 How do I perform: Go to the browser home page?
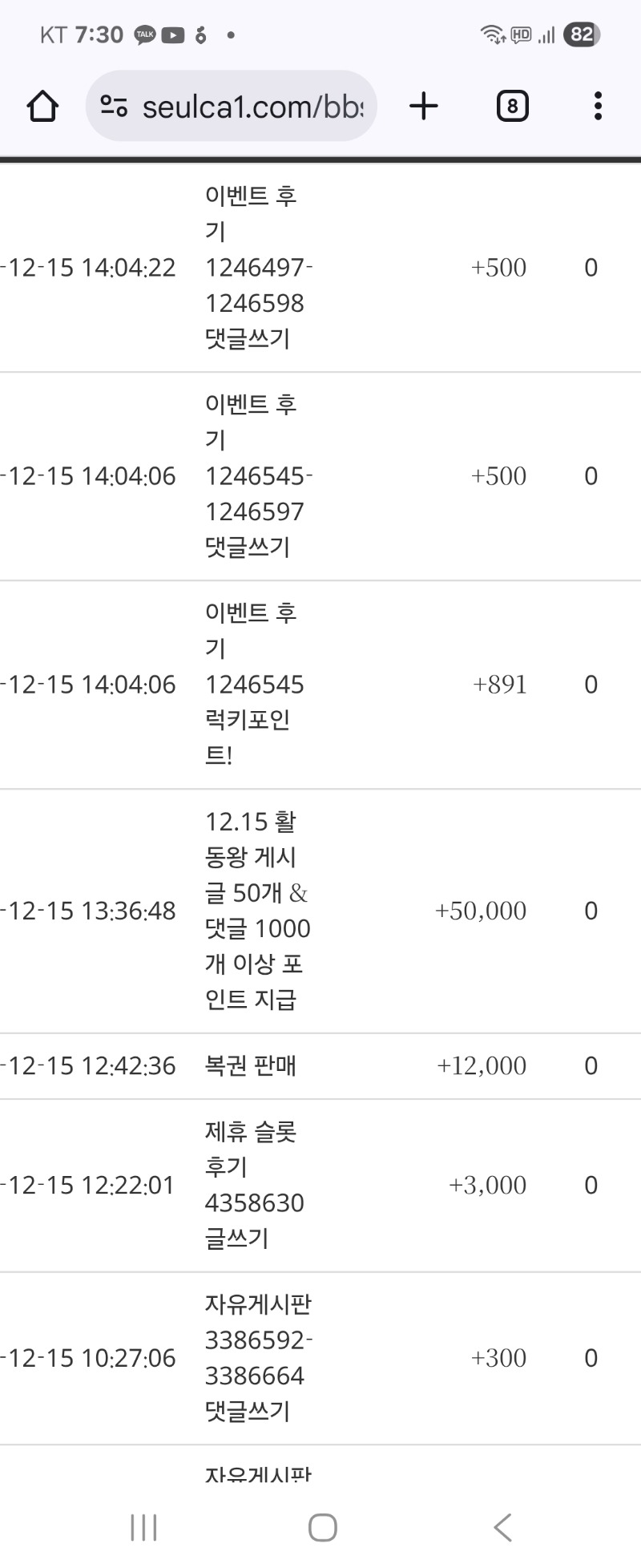(43, 106)
